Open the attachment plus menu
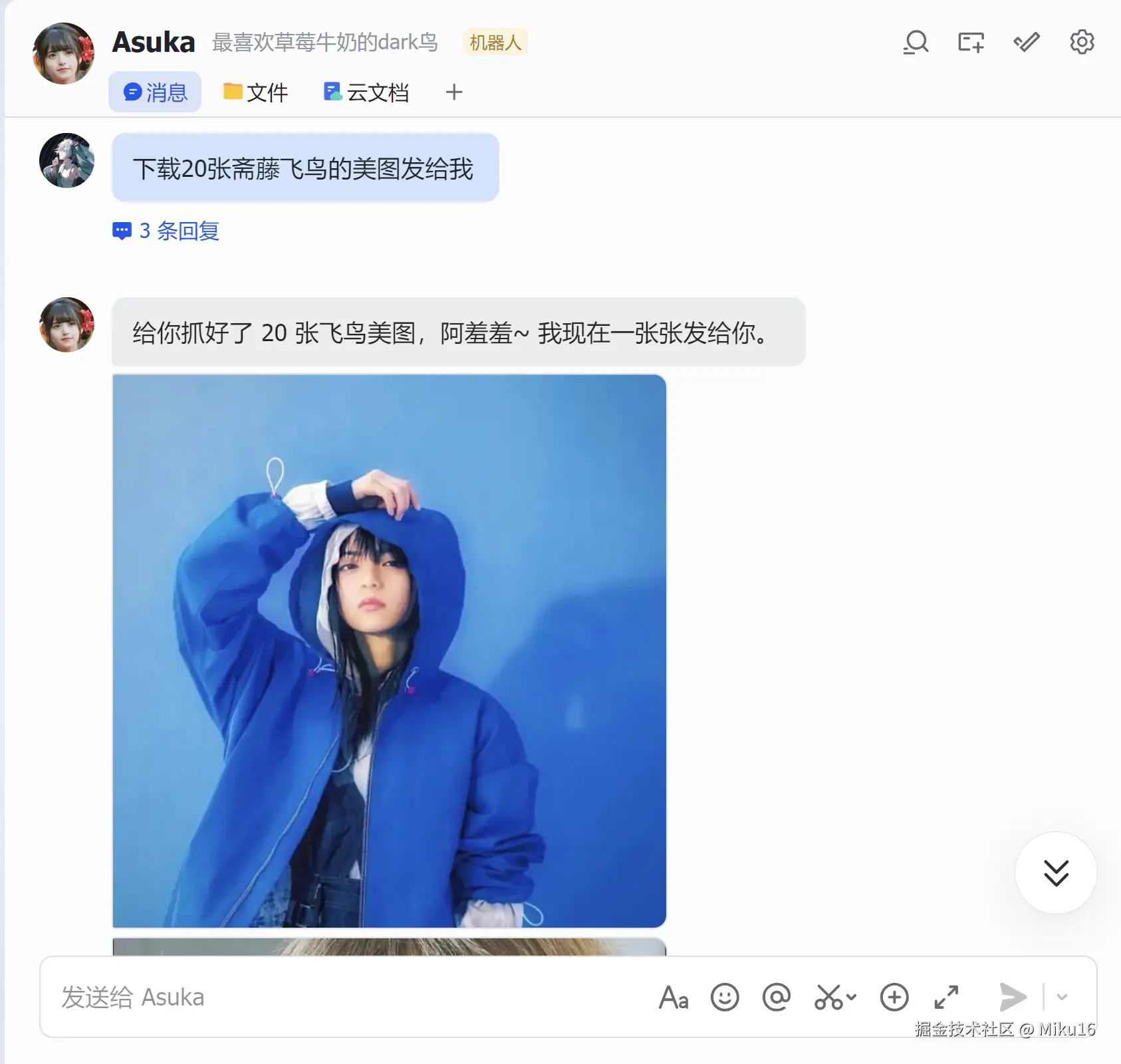This screenshot has height=1064, width=1121. click(x=894, y=997)
